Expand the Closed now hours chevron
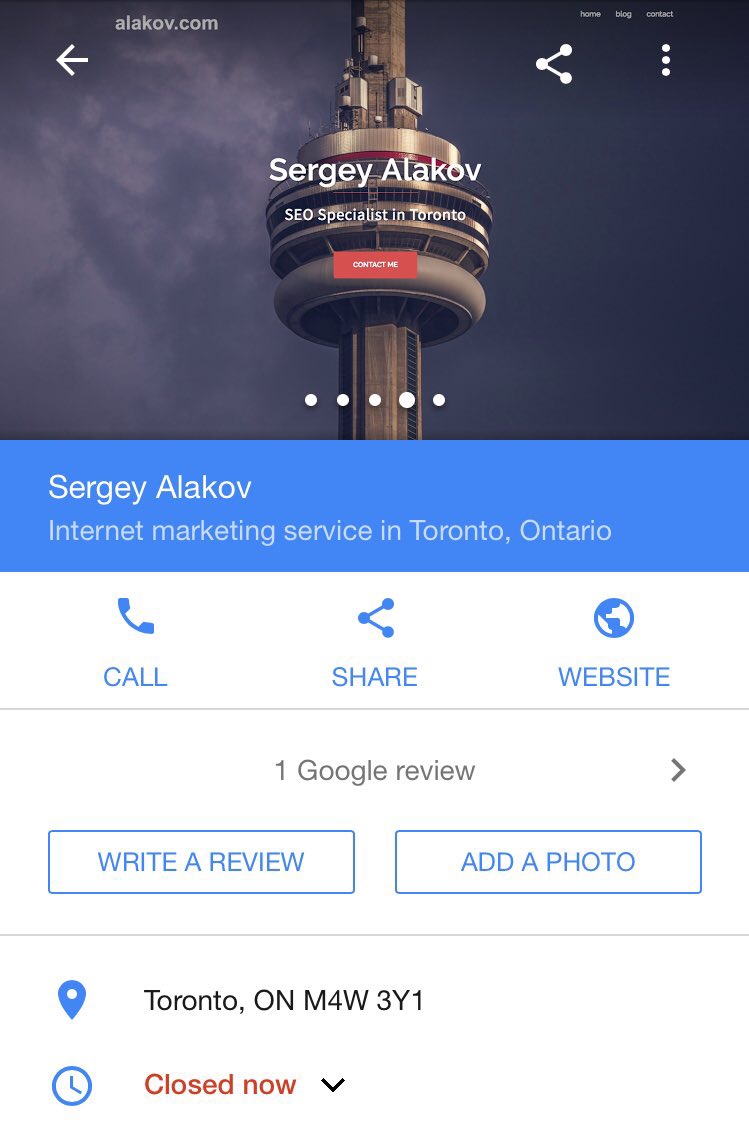Viewport: 749px width, 1124px height. click(333, 1084)
